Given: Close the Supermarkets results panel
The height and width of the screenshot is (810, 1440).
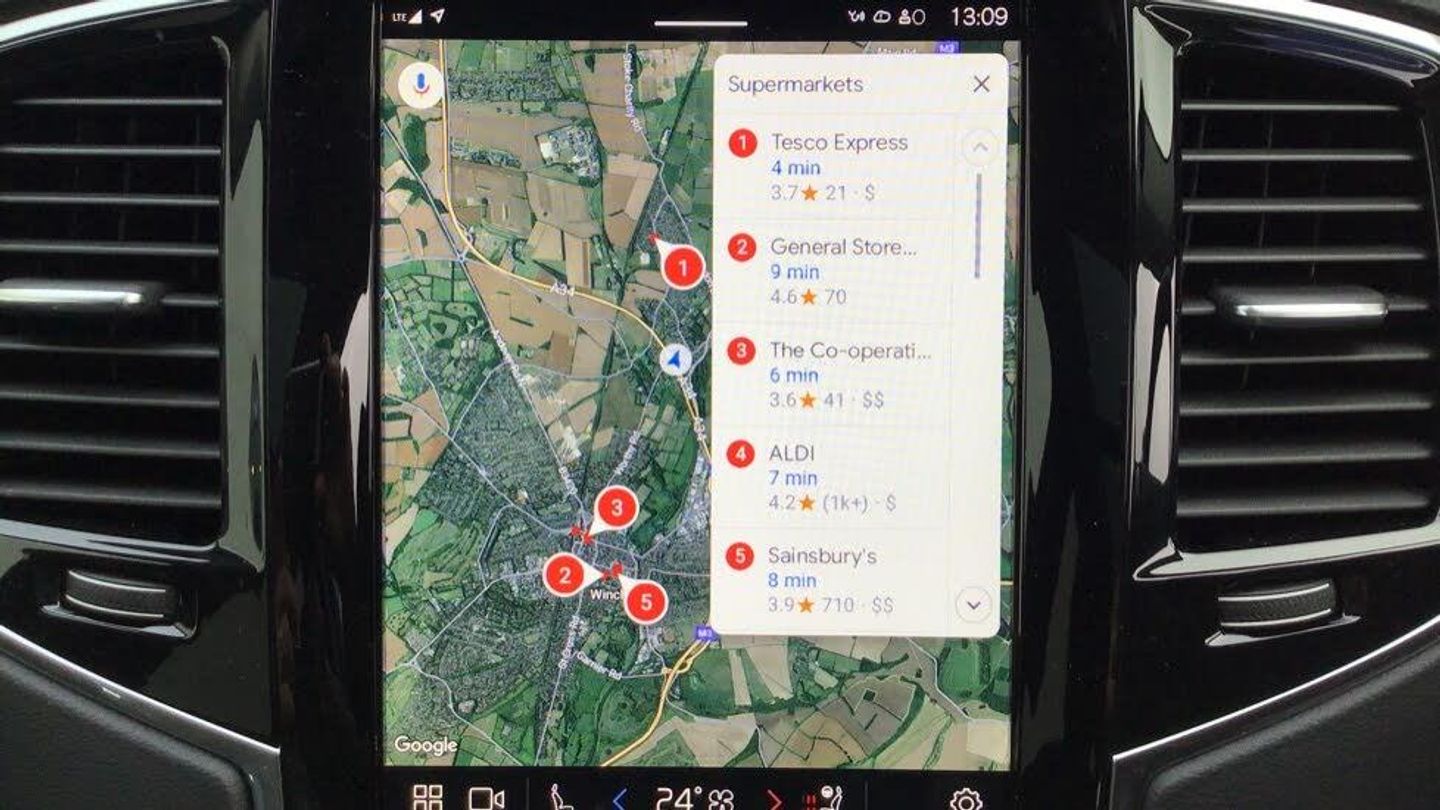Looking at the screenshot, I should click(981, 84).
